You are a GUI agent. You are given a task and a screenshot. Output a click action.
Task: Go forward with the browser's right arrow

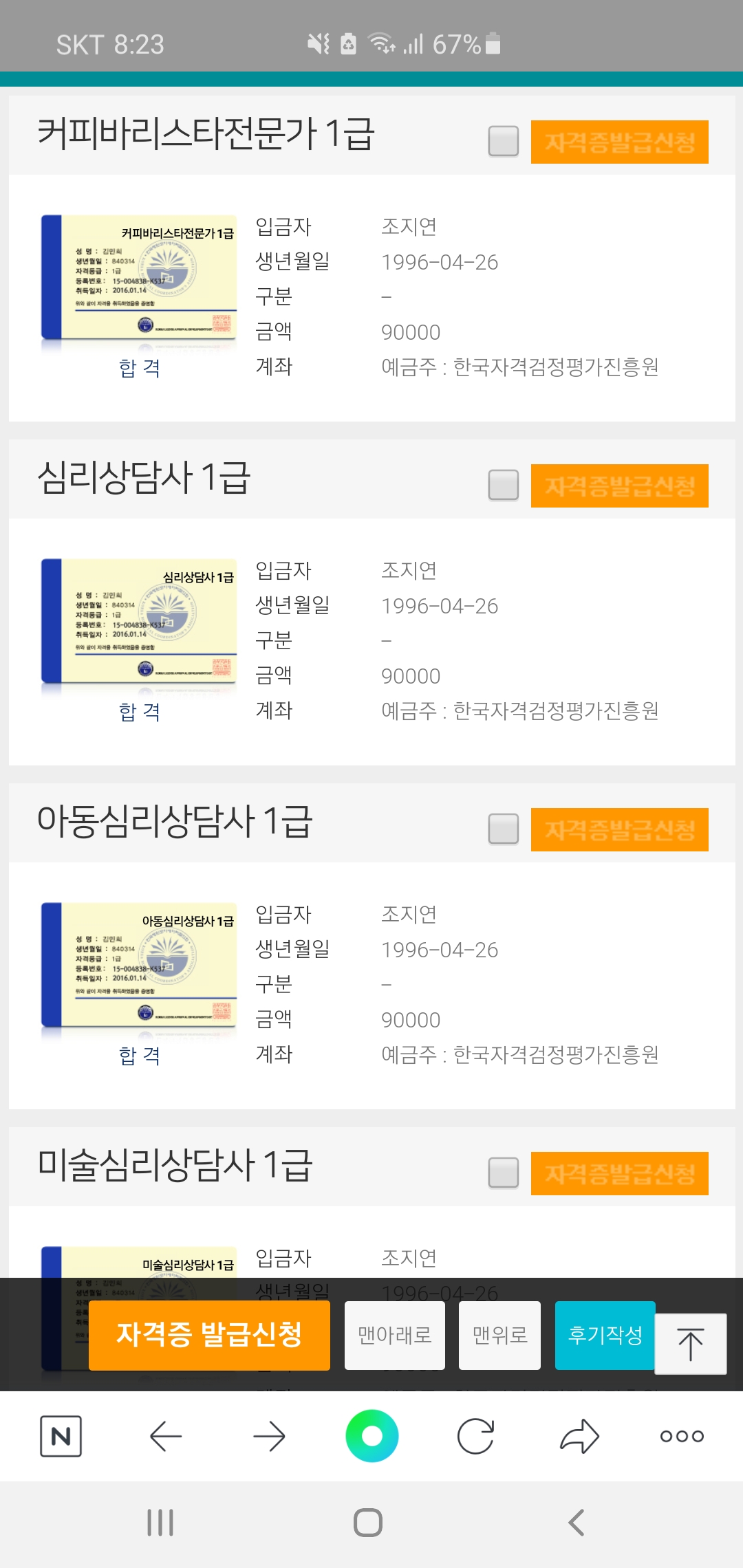(x=269, y=1436)
